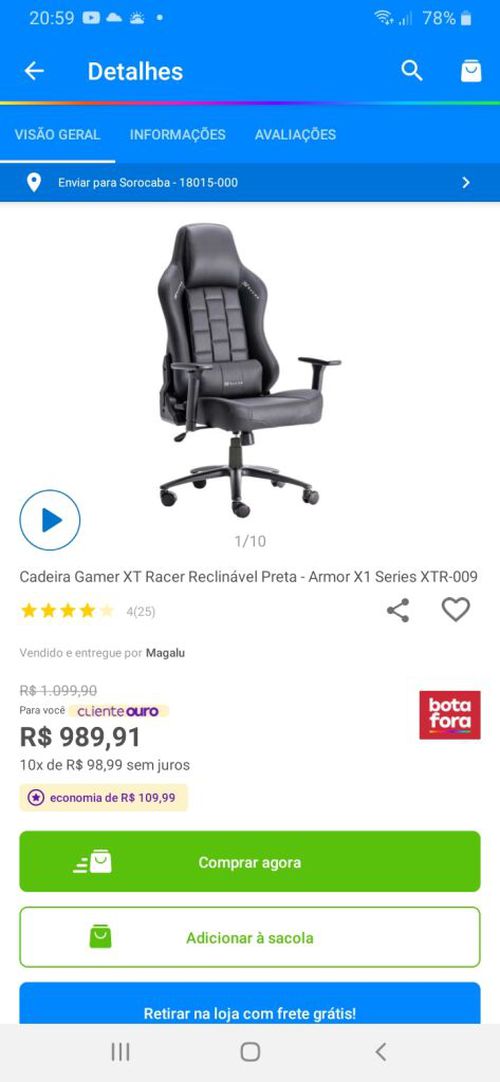Change delivery location Enviar para Sorocaba

250,183
